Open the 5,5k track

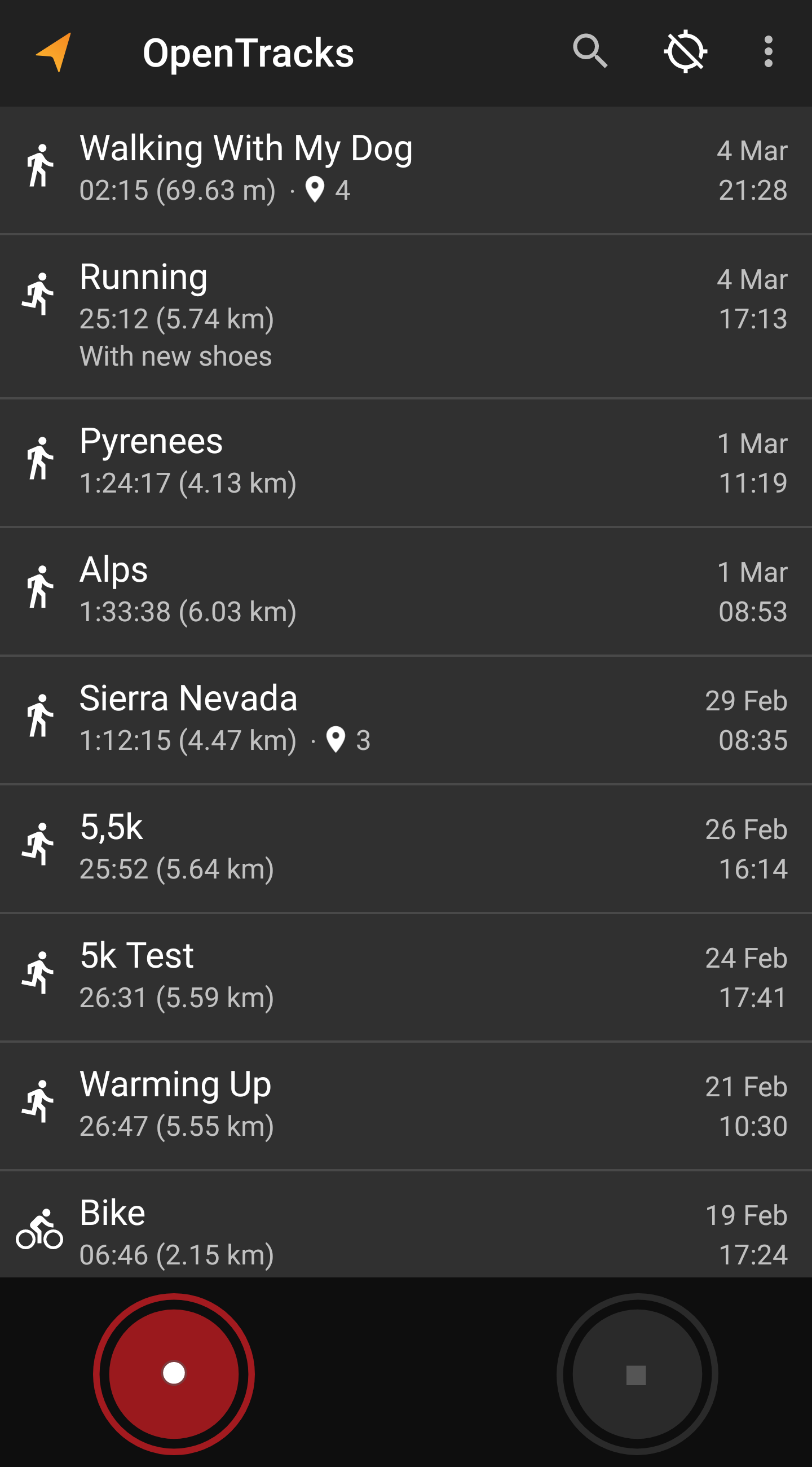405,848
